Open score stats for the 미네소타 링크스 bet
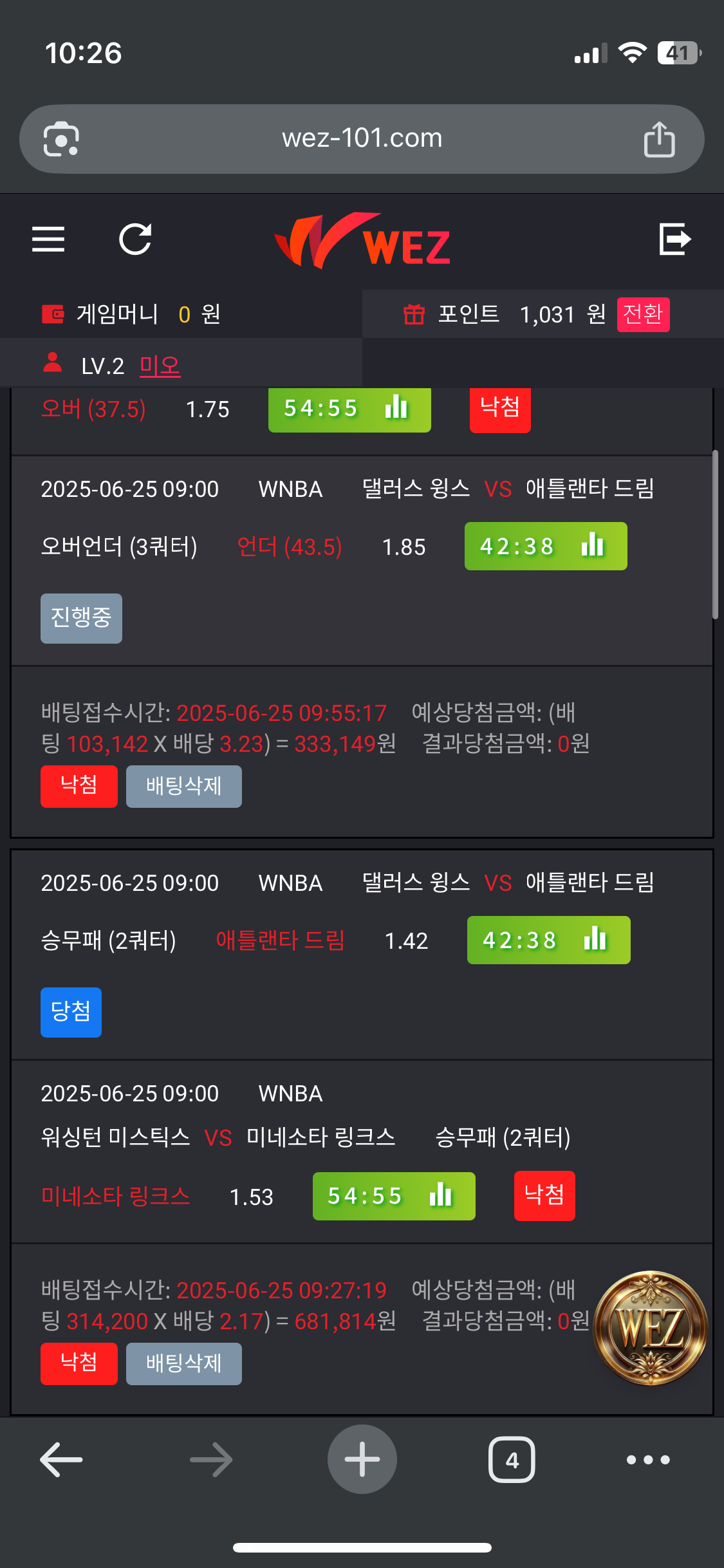 point(394,1196)
